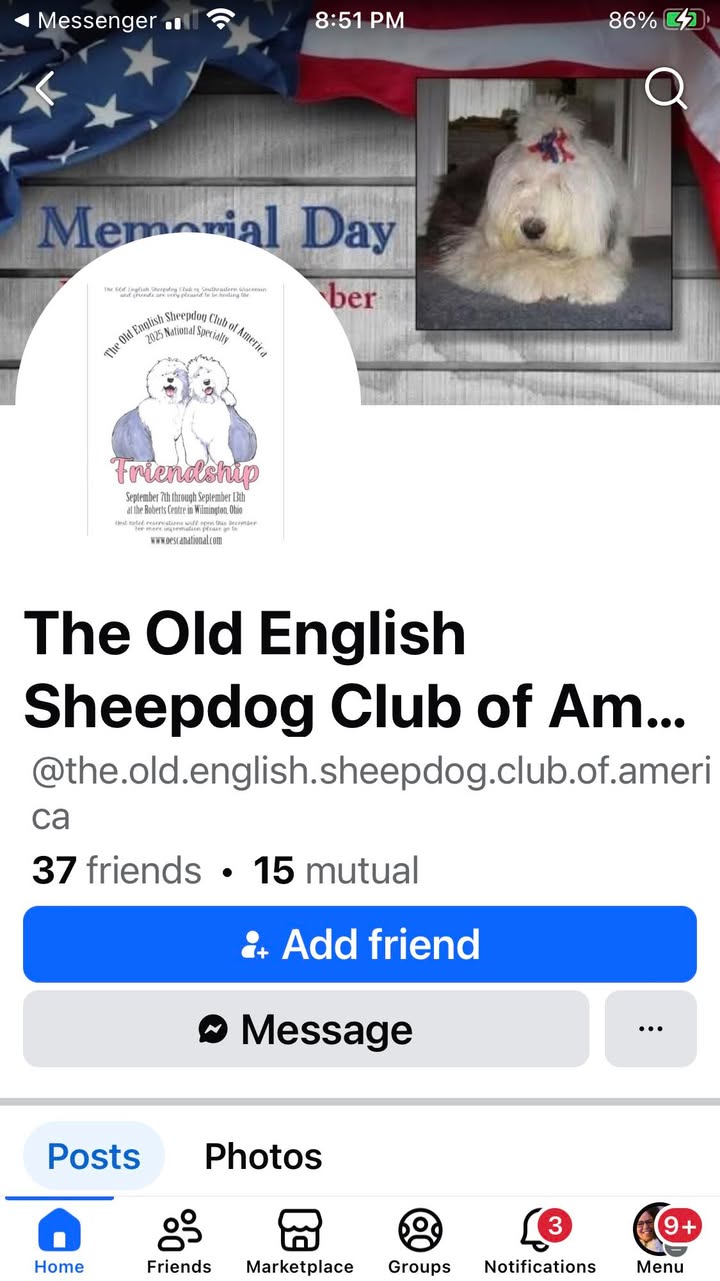Select the Posts tab
The image size is (720, 1281).
coord(94,1157)
